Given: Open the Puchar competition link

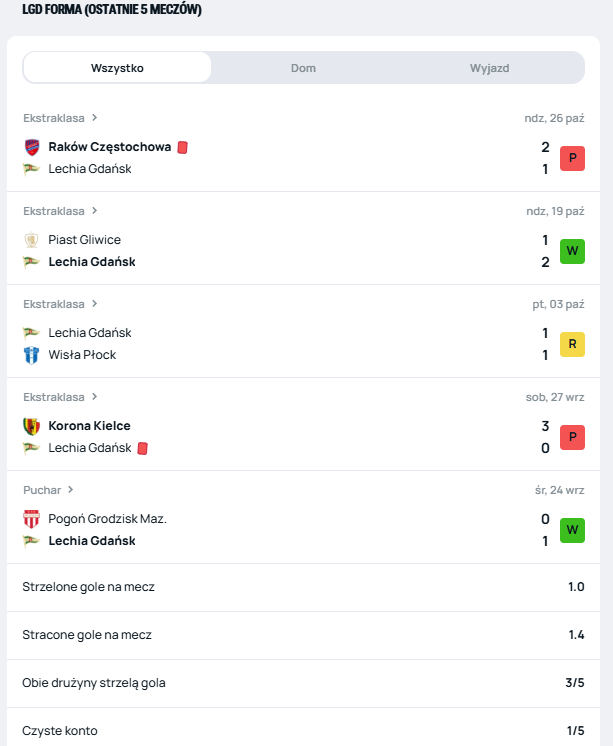Looking at the screenshot, I should [x=48, y=490].
